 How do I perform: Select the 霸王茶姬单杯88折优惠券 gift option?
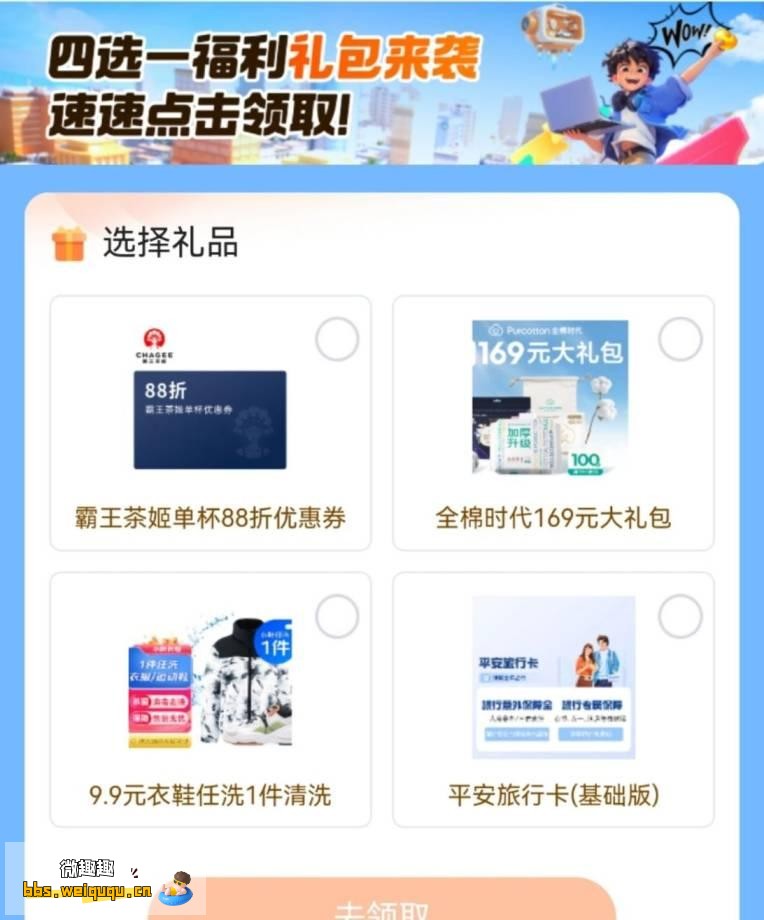tap(337, 340)
